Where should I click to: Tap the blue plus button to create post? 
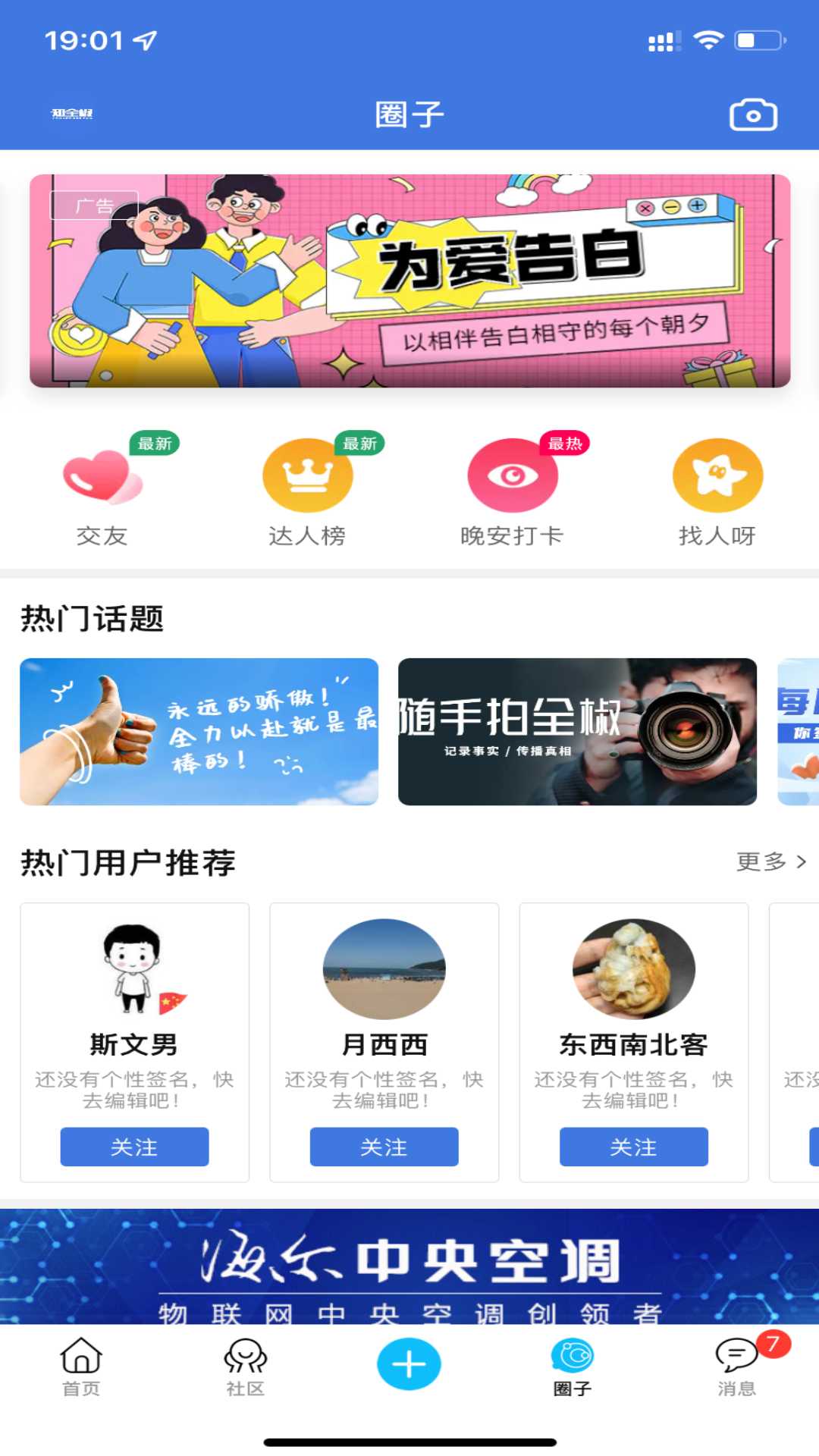coord(409,1362)
